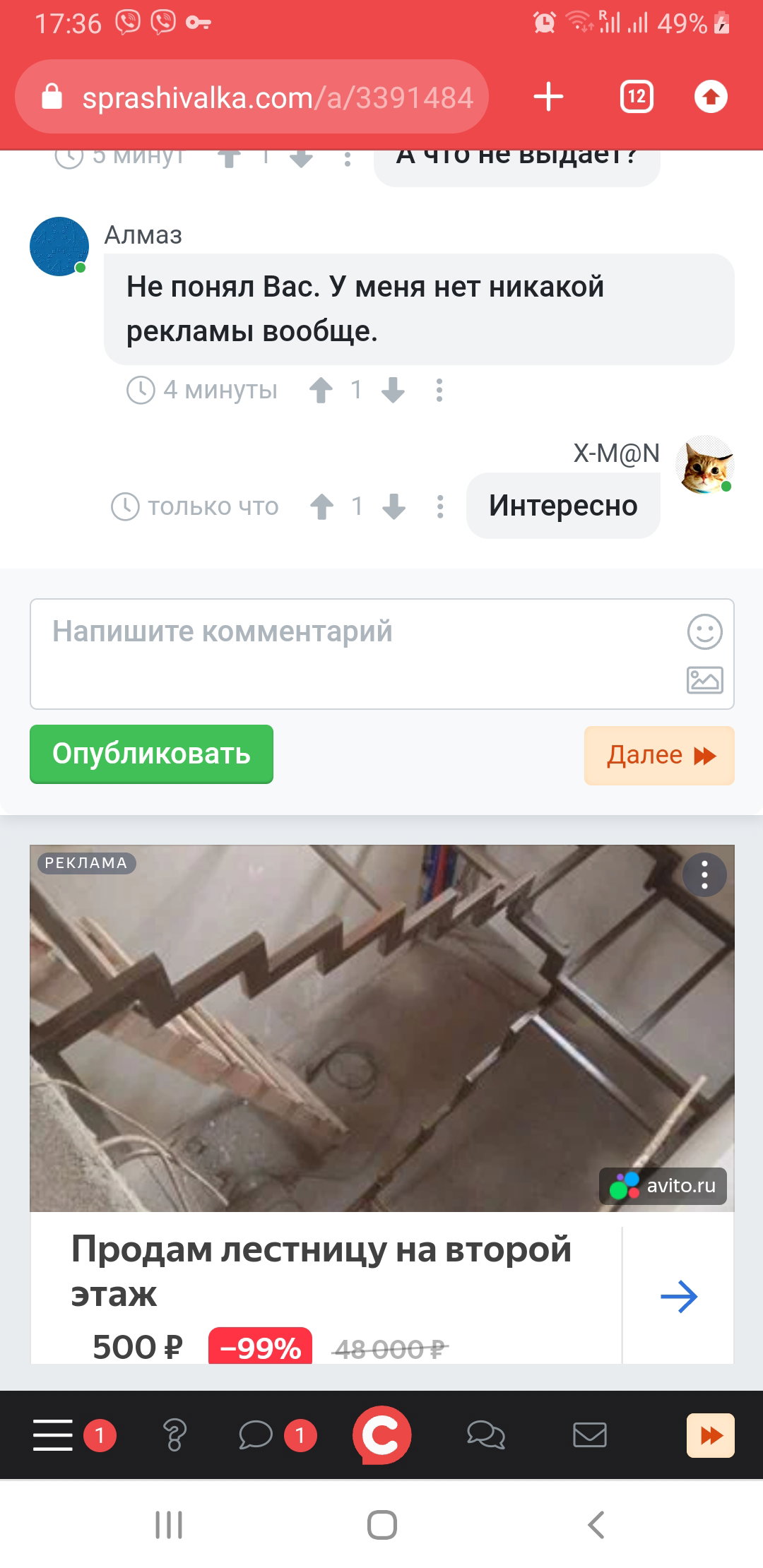This screenshot has height=1568, width=763.
Task: Open the avito ad arrow link
Action: [x=679, y=1296]
